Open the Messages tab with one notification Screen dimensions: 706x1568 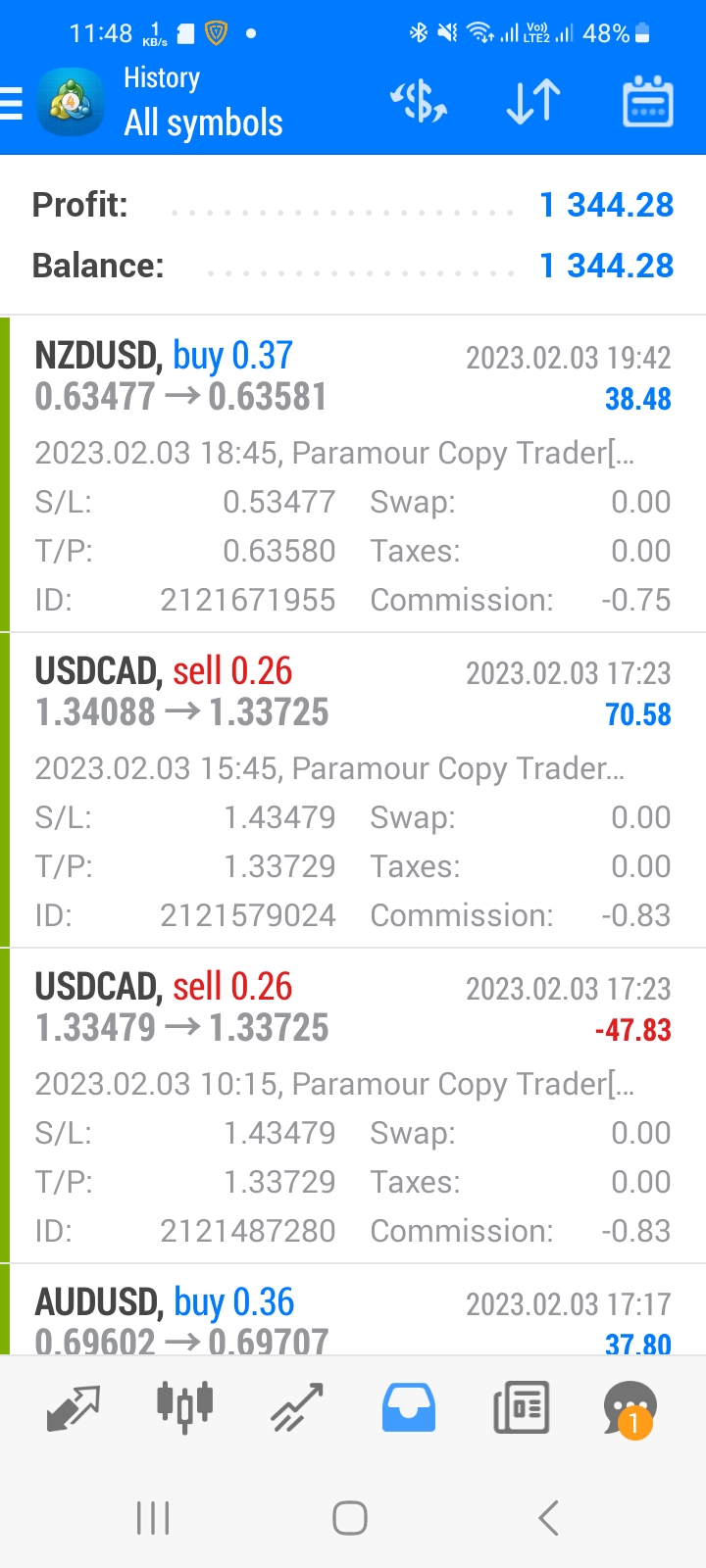pyautogui.click(x=630, y=1409)
